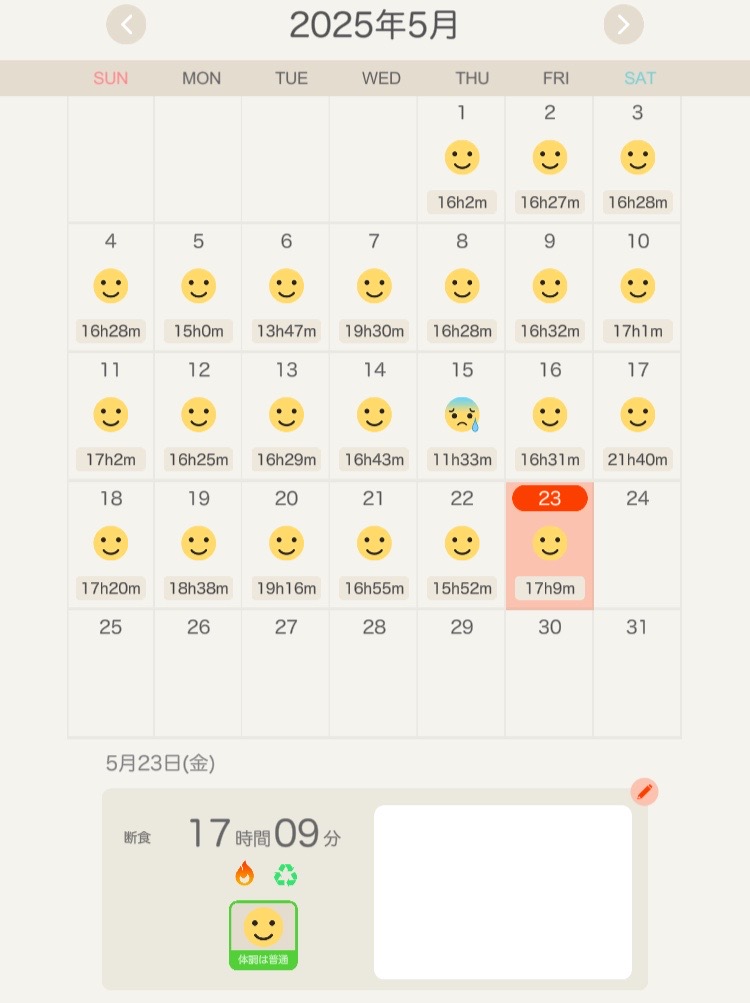Go to the next month
The image size is (750, 1003).
(x=623, y=25)
